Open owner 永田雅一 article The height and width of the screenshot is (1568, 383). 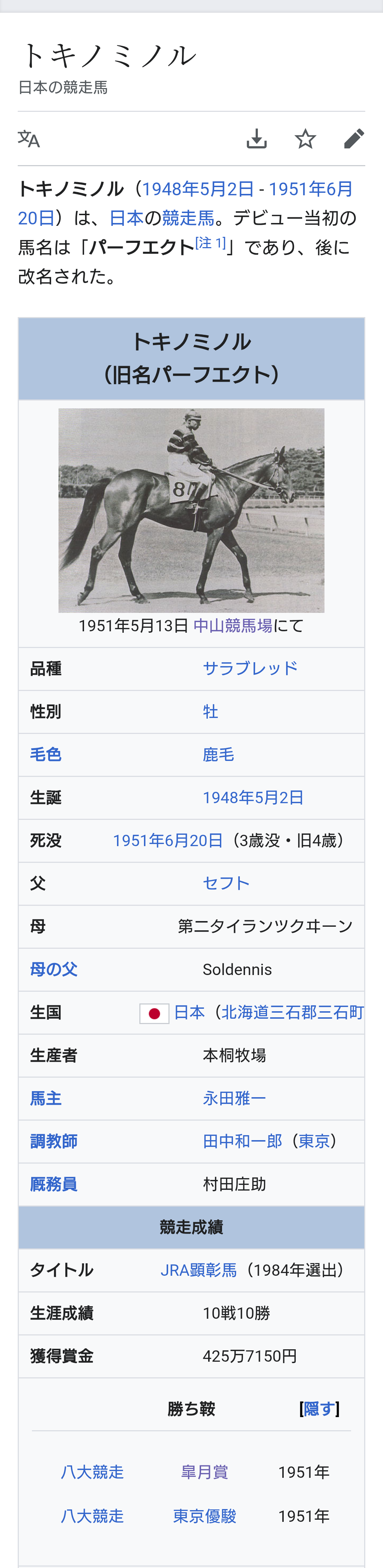(234, 1098)
